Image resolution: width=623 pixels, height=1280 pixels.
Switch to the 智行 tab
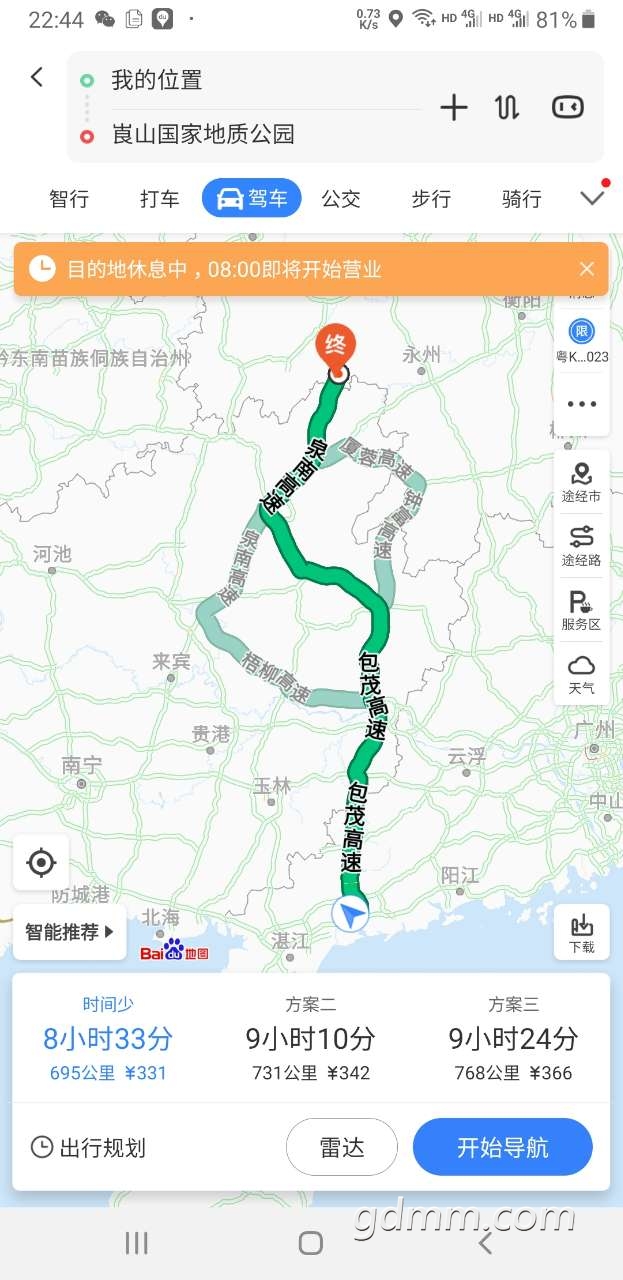pyautogui.click(x=69, y=198)
